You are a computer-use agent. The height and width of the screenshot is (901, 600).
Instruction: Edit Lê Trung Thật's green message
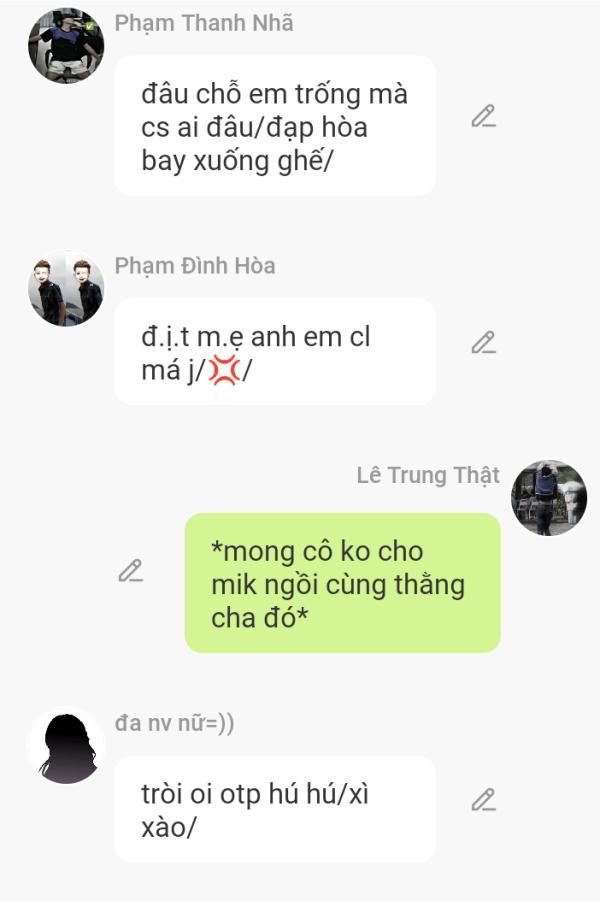(131, 571)
